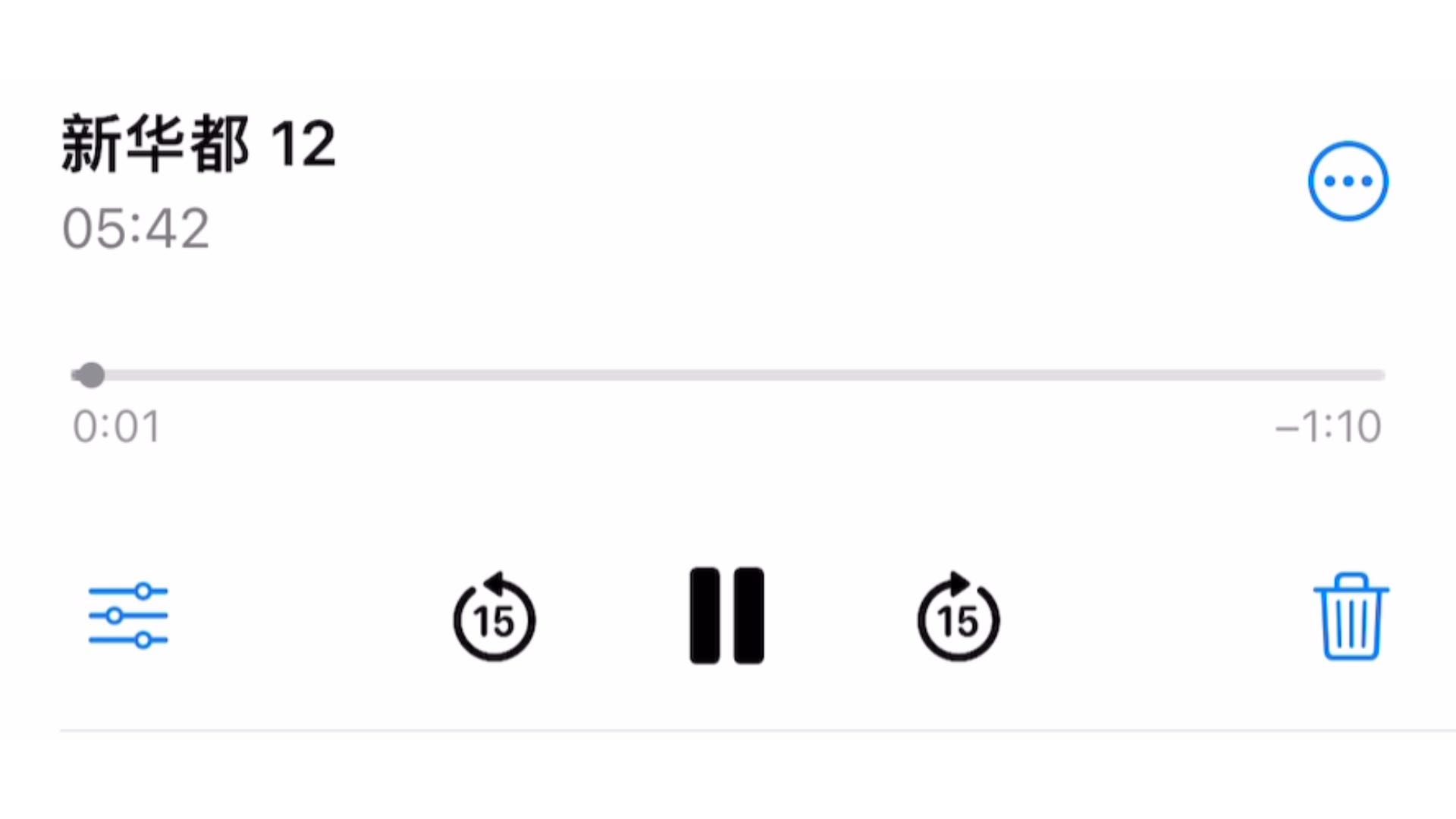Pause the recording playback

click(x=726, y=616)
